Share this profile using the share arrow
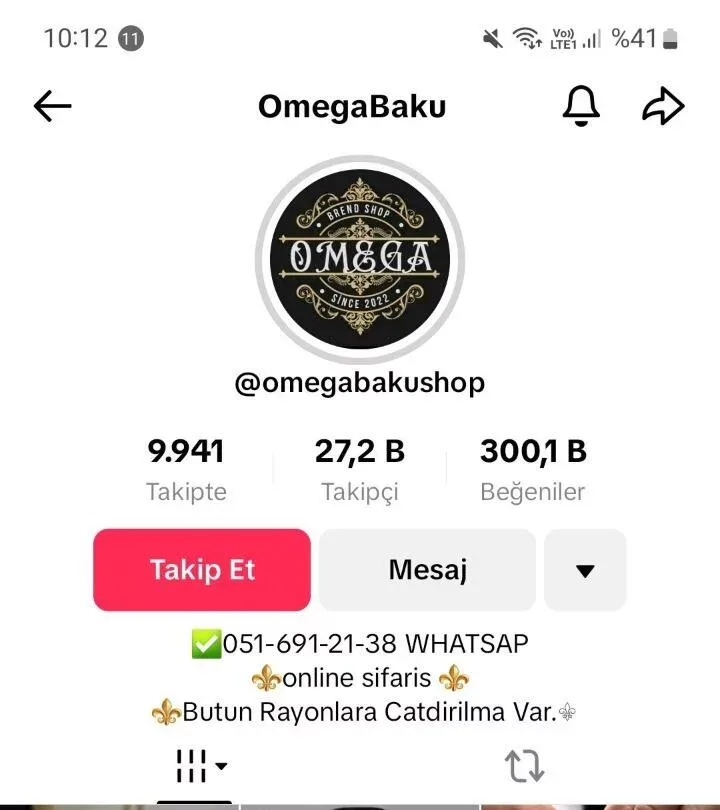This screenshot has width=720, height=810. point(663,105)
